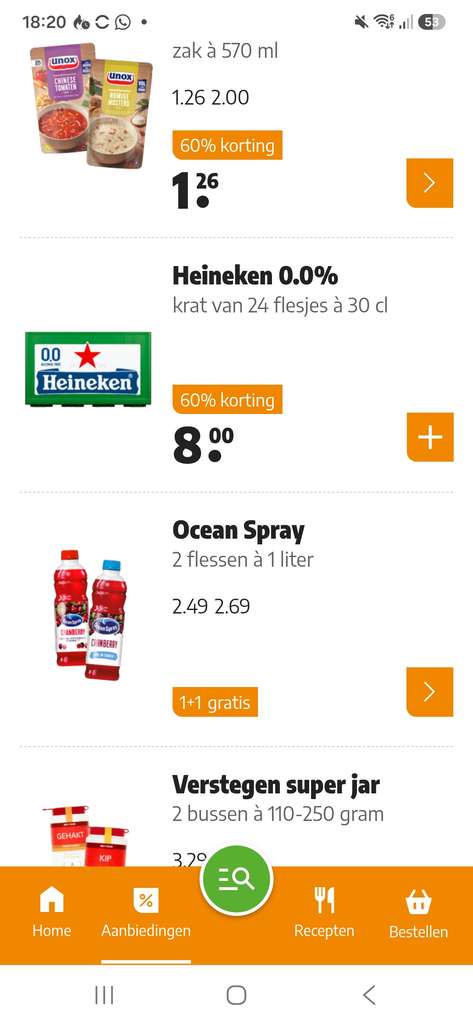473x1024 pixels.
Task: Open the green search floating button
Action: tap(236, 880)
